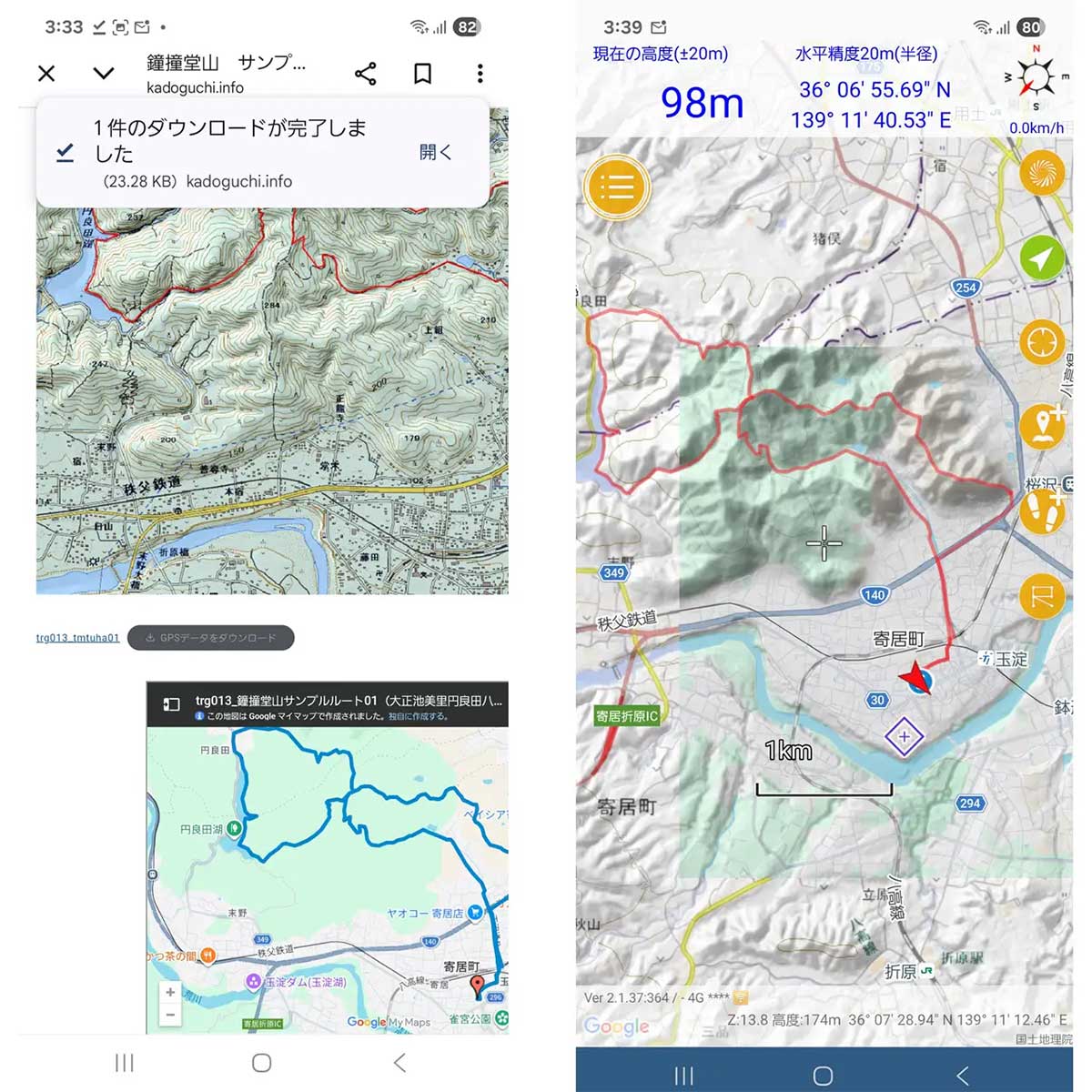Bookmark the current web page
Viewport: 1092px width, 1092px height.
(x=422, y=74)
